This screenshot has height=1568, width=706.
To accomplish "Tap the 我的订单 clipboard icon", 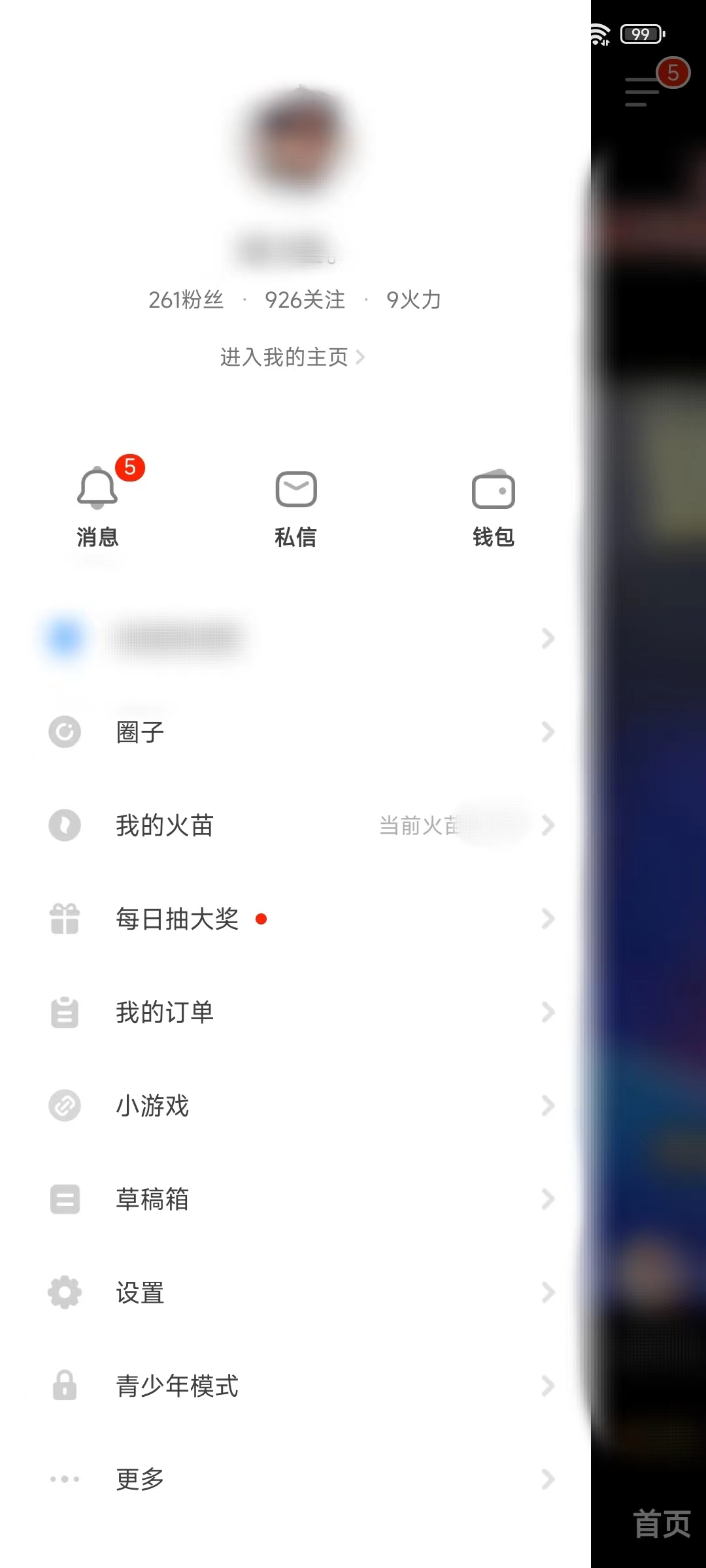I will point(64,1012).
